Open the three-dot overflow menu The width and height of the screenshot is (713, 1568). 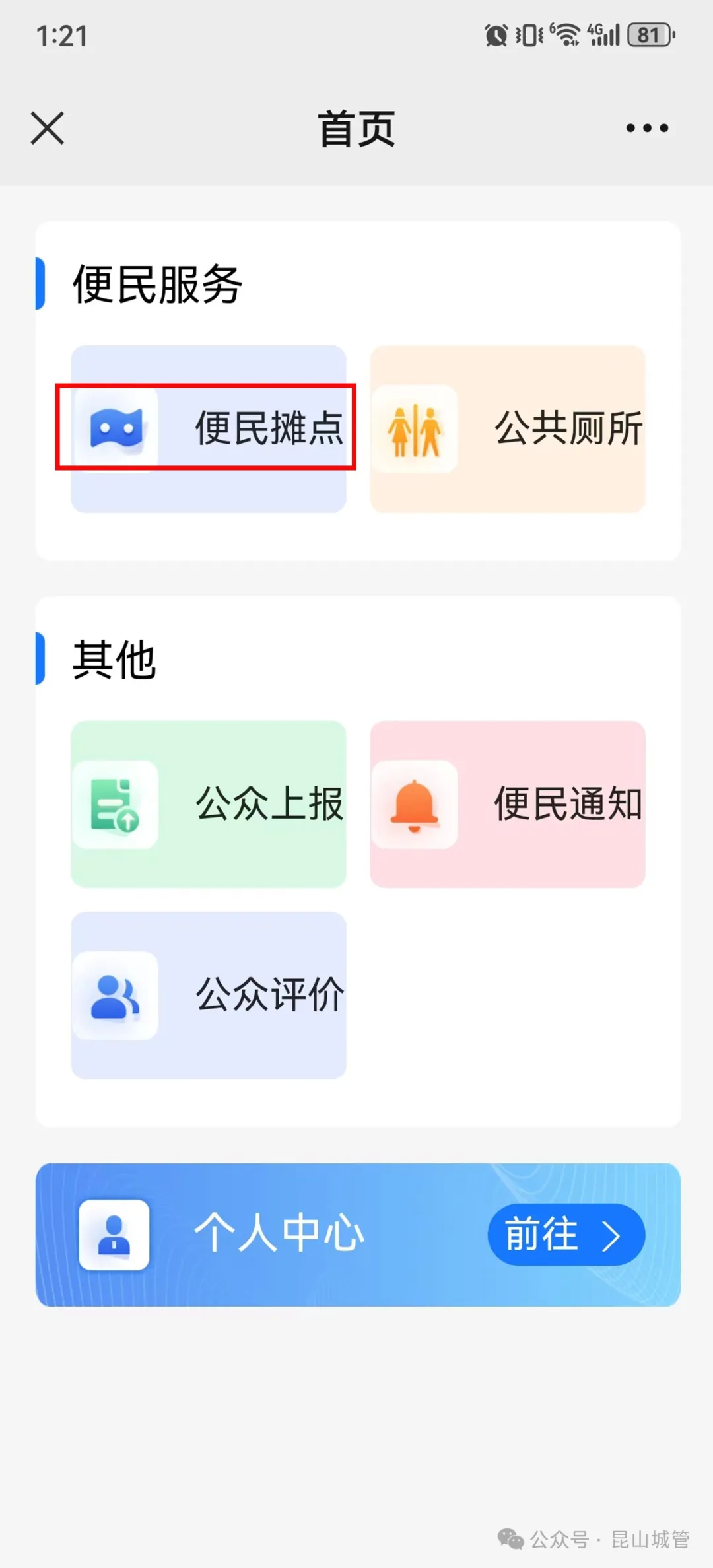coord(647,128)
